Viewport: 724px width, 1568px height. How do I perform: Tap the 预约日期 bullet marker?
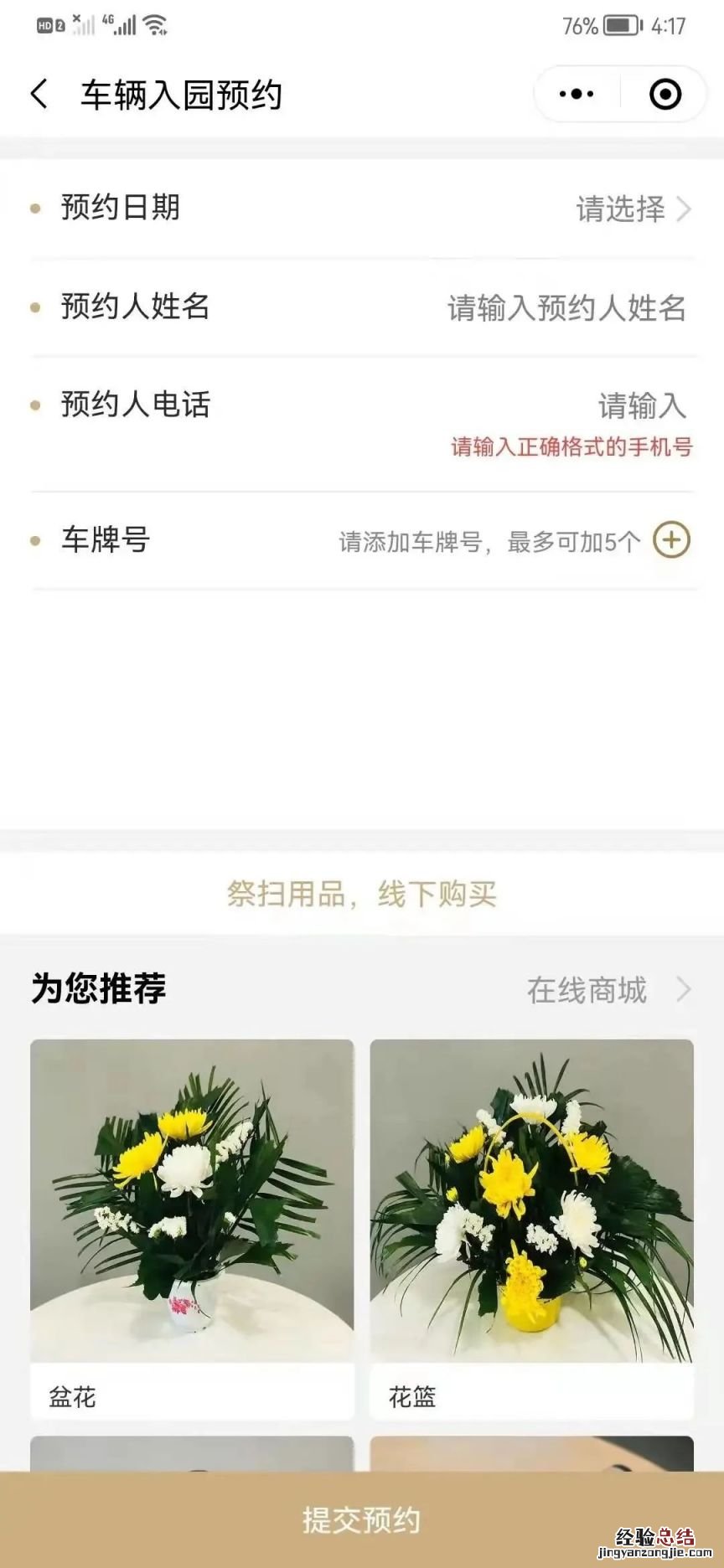pyautogui.click(x=34, y=210)
